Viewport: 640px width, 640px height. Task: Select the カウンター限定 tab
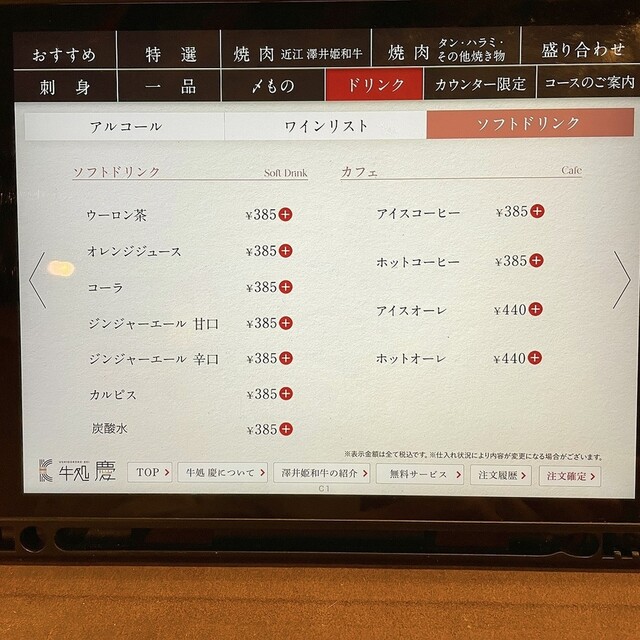point(478,85)
